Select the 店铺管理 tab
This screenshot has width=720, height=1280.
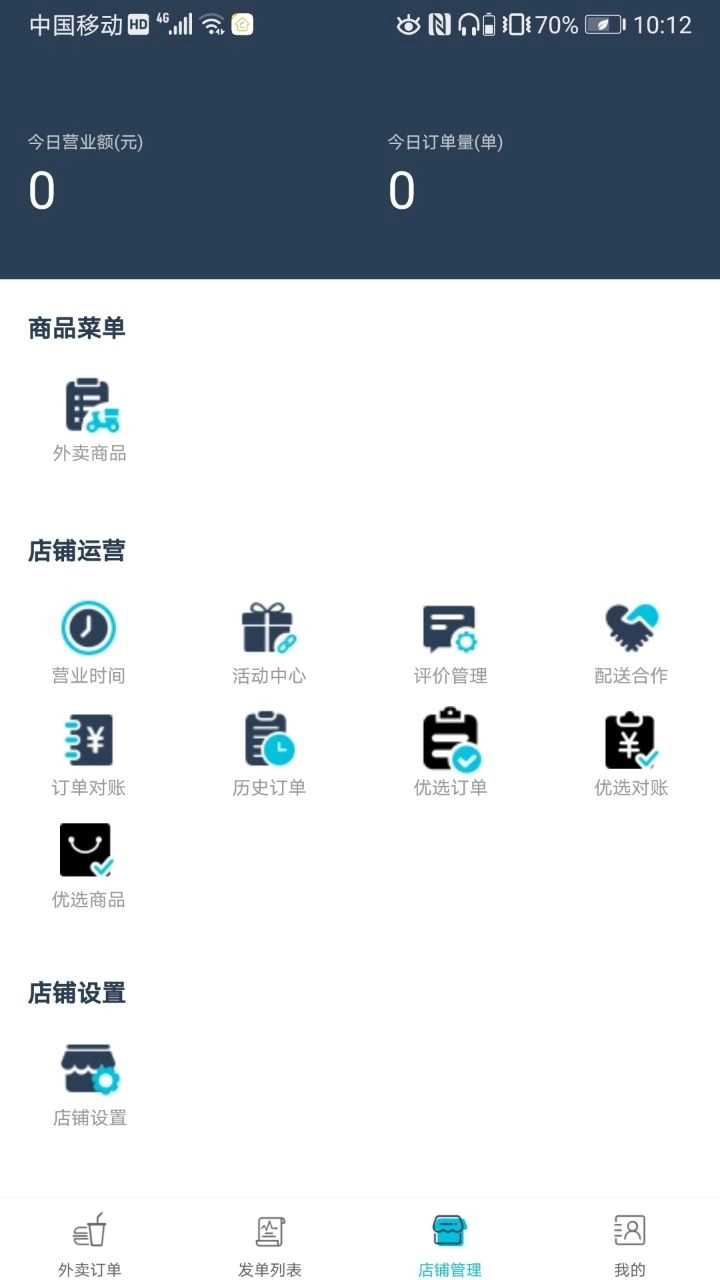(x=450, y=1240)
